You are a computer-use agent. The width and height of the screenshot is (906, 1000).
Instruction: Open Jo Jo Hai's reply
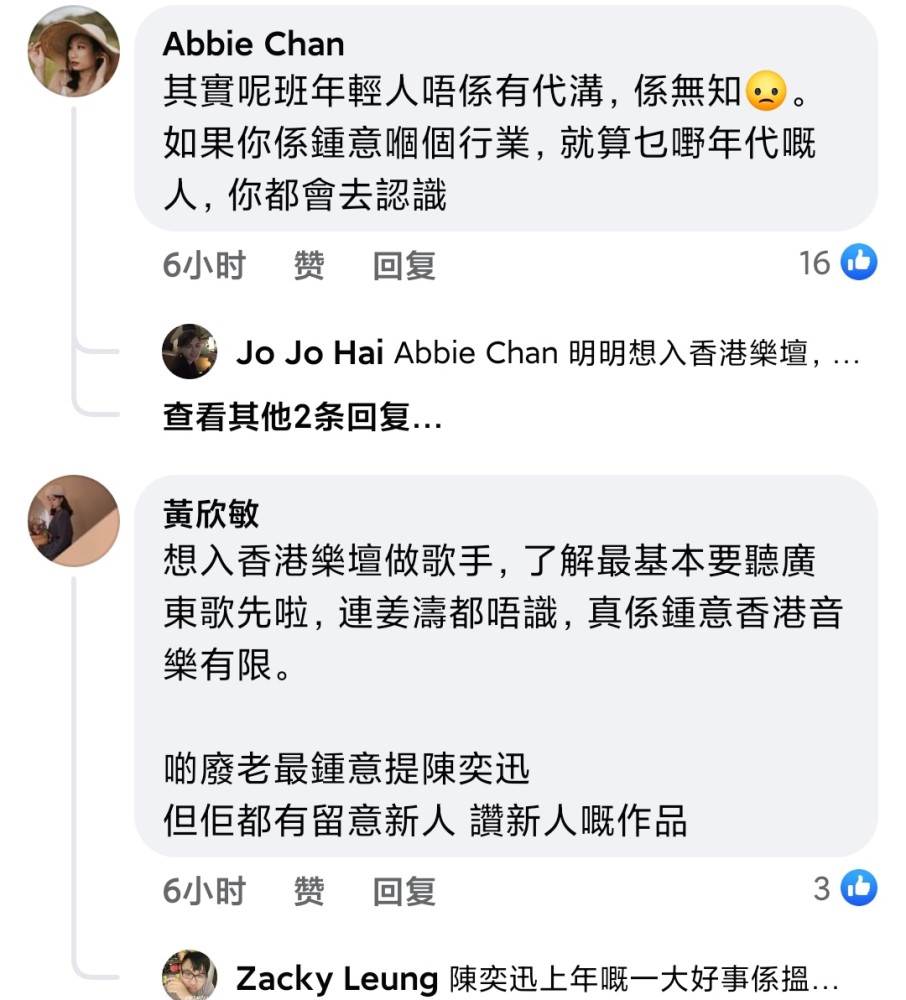click(548, 353)
